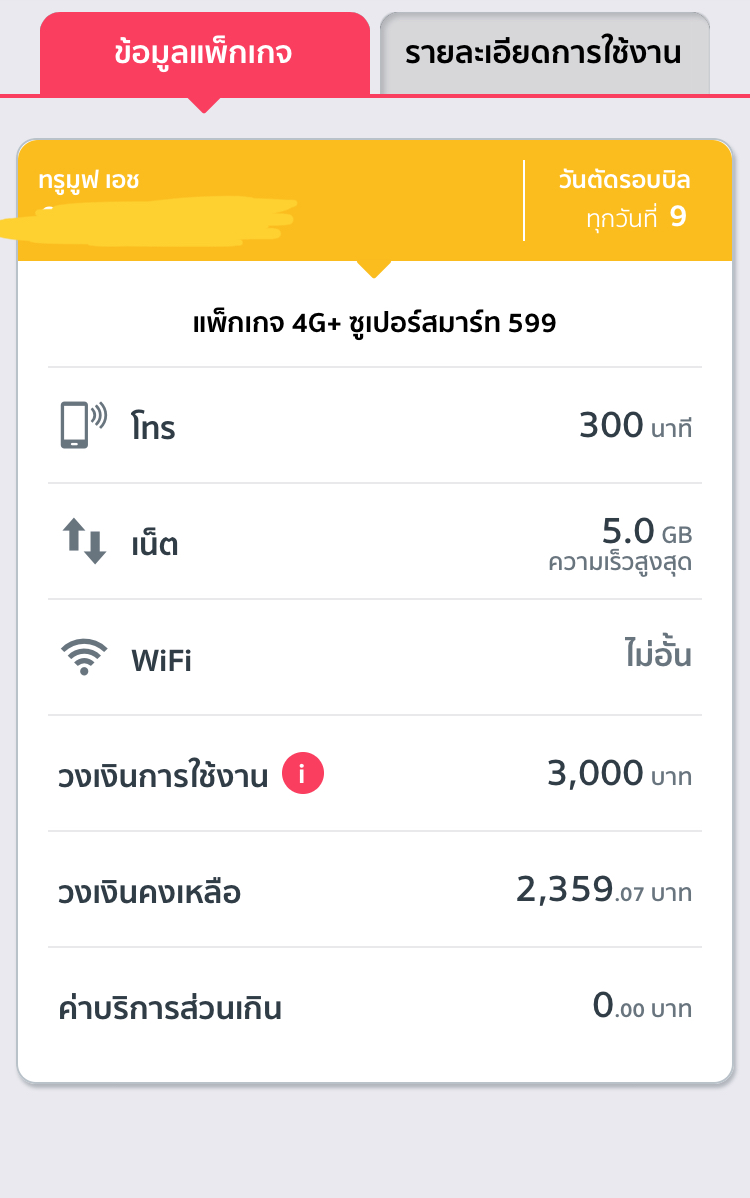Tap the info icon beside วงเงินการใช้งาน
This screenshot has height=1198, width=750.
point(303,774)
